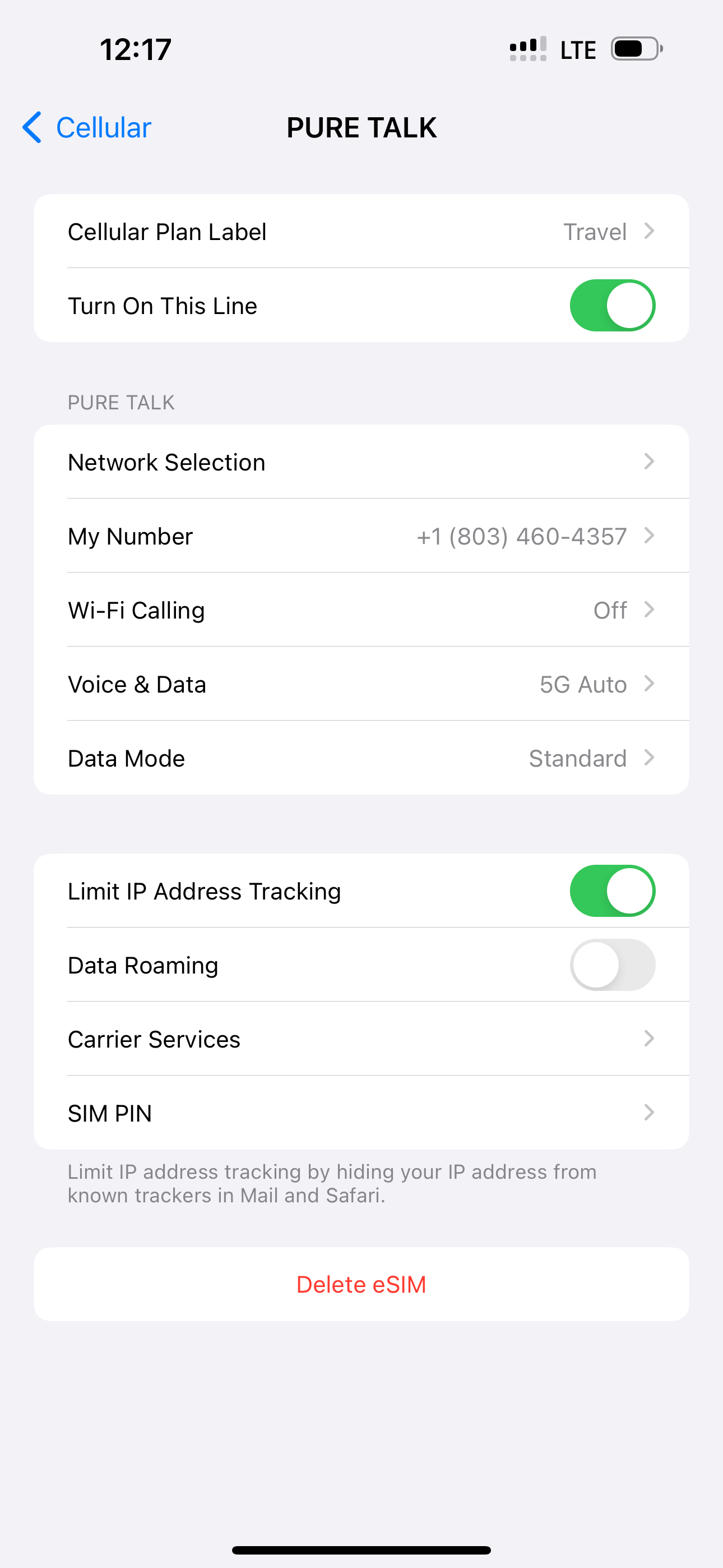Open Cellular Plan Label row
723x1568 pixels.
click(x=361, y=232)
